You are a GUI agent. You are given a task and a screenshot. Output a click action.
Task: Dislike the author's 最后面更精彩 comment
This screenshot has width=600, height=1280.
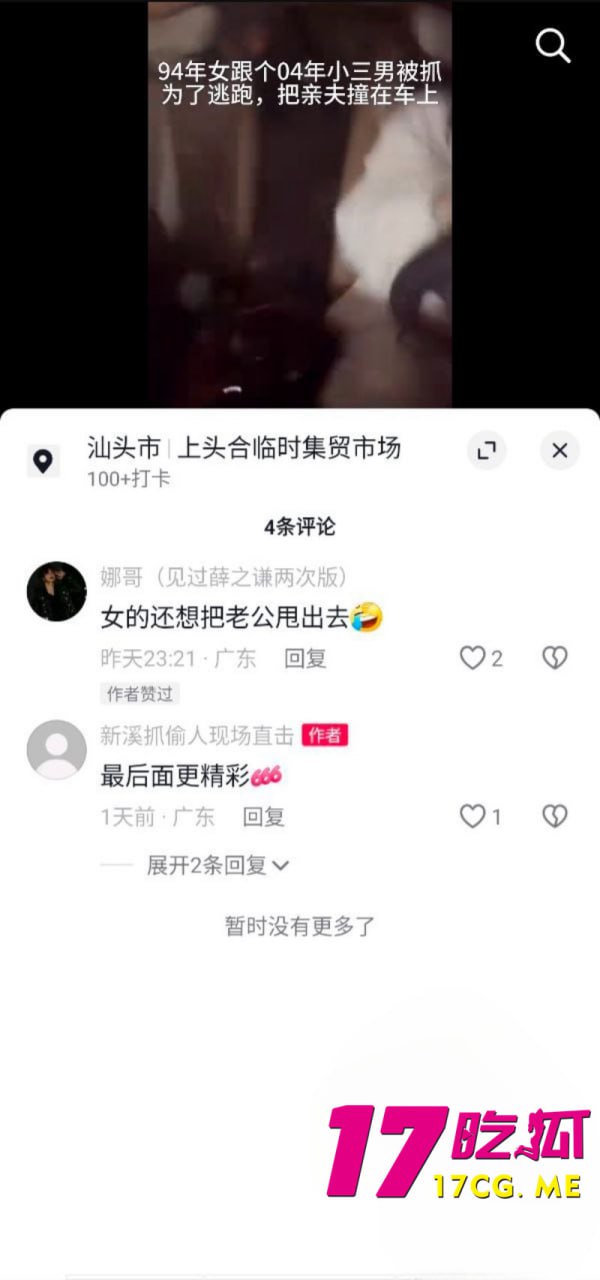point(554,817)
